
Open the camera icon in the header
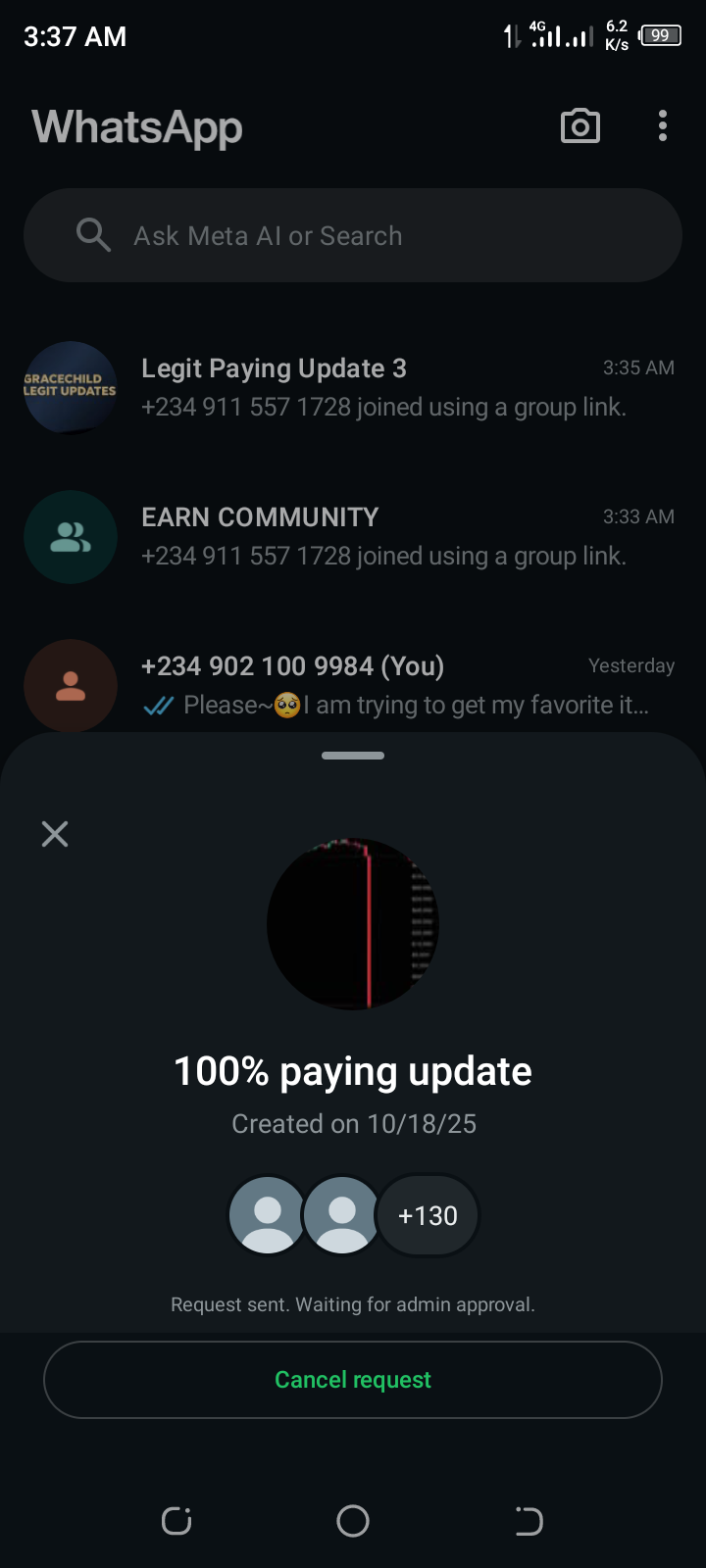[x=580, y=126]
